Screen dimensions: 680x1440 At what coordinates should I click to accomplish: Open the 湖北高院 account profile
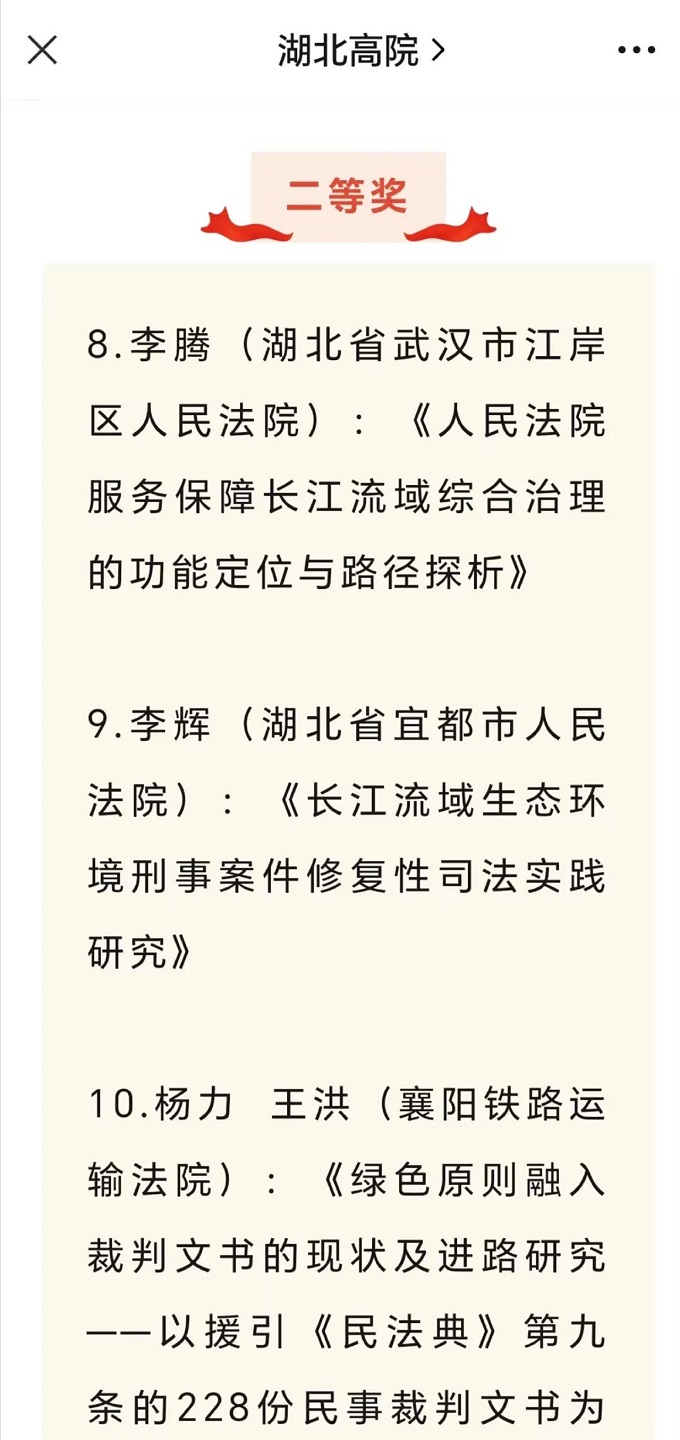[361, 49]
